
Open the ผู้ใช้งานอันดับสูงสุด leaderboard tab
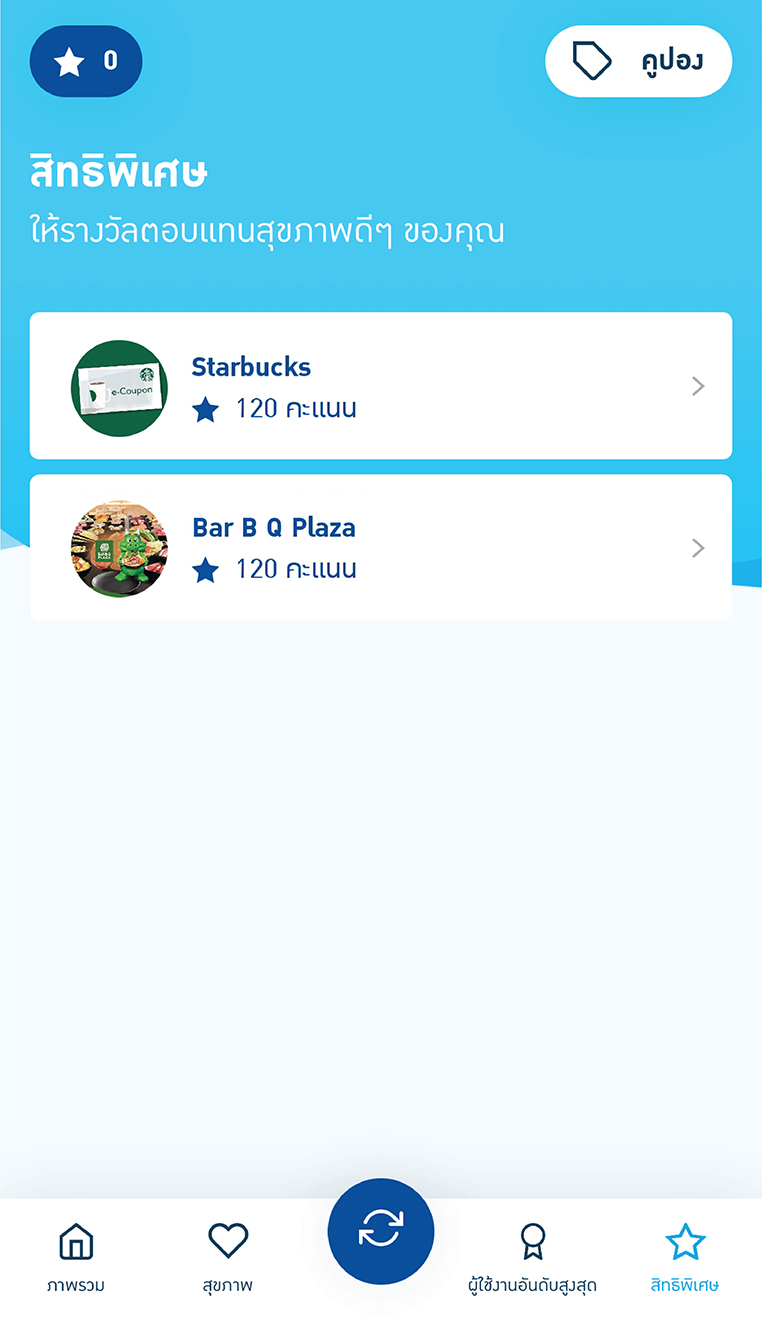coord(532,1257)
